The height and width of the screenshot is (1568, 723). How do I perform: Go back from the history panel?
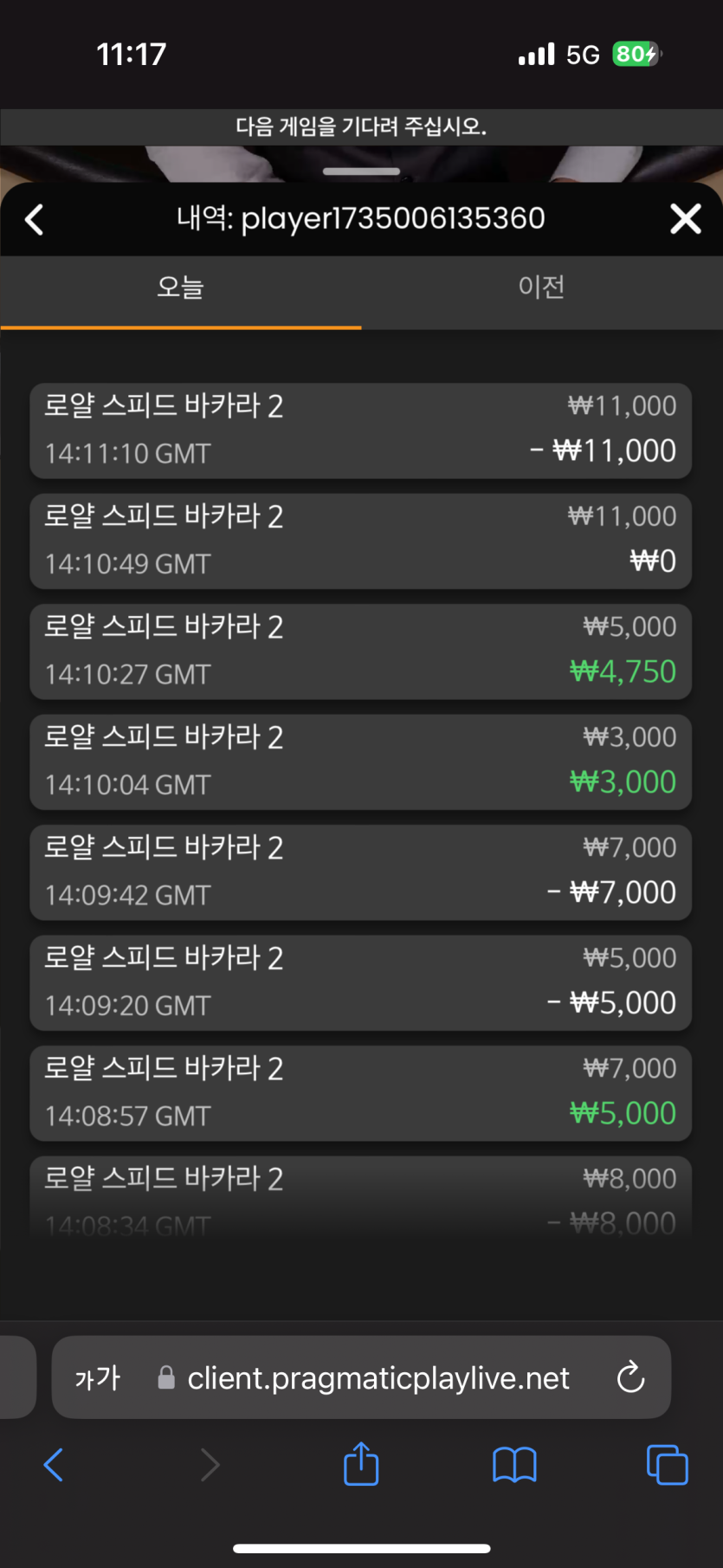35,219
